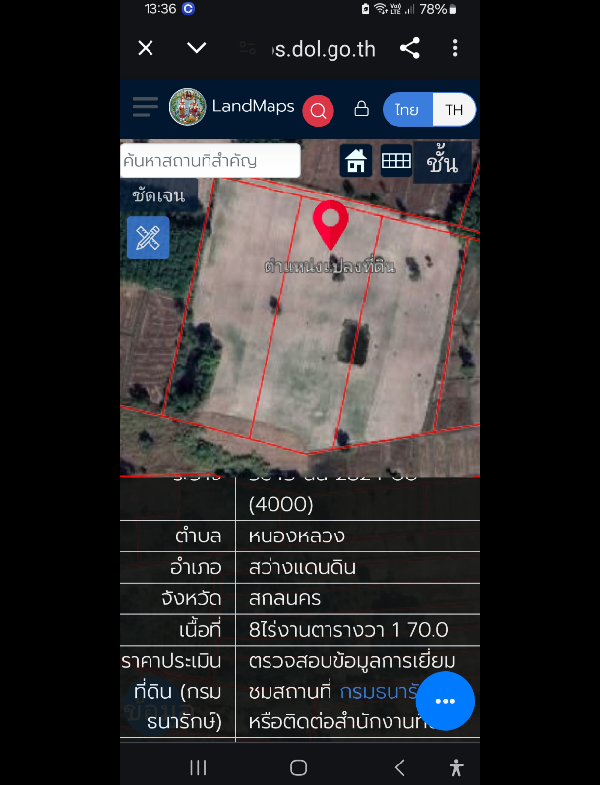This screenshot has height=785, width=600.
Task: Open recent apps from the navigation bar
Action: 198,767
